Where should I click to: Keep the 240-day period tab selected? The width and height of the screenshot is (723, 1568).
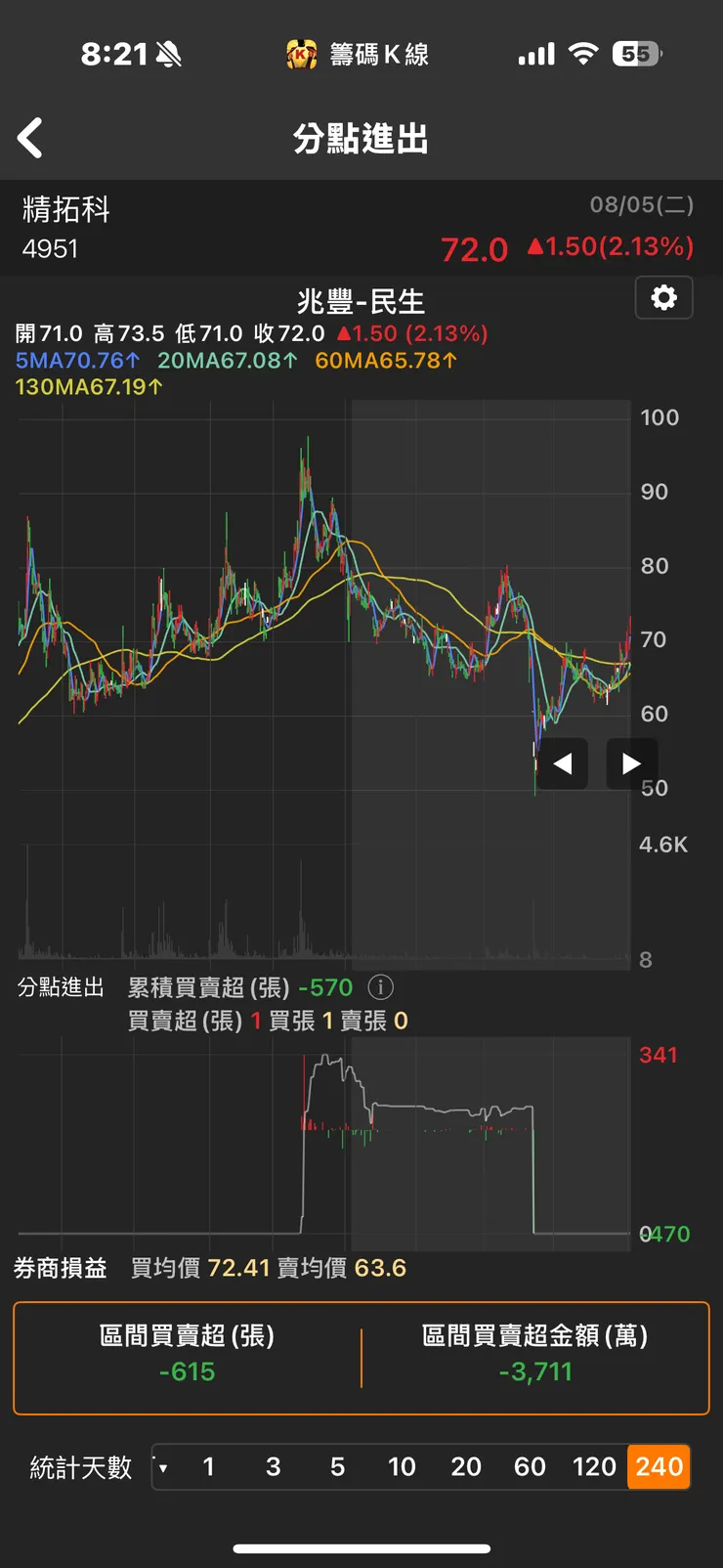(x=659, y=1467)
